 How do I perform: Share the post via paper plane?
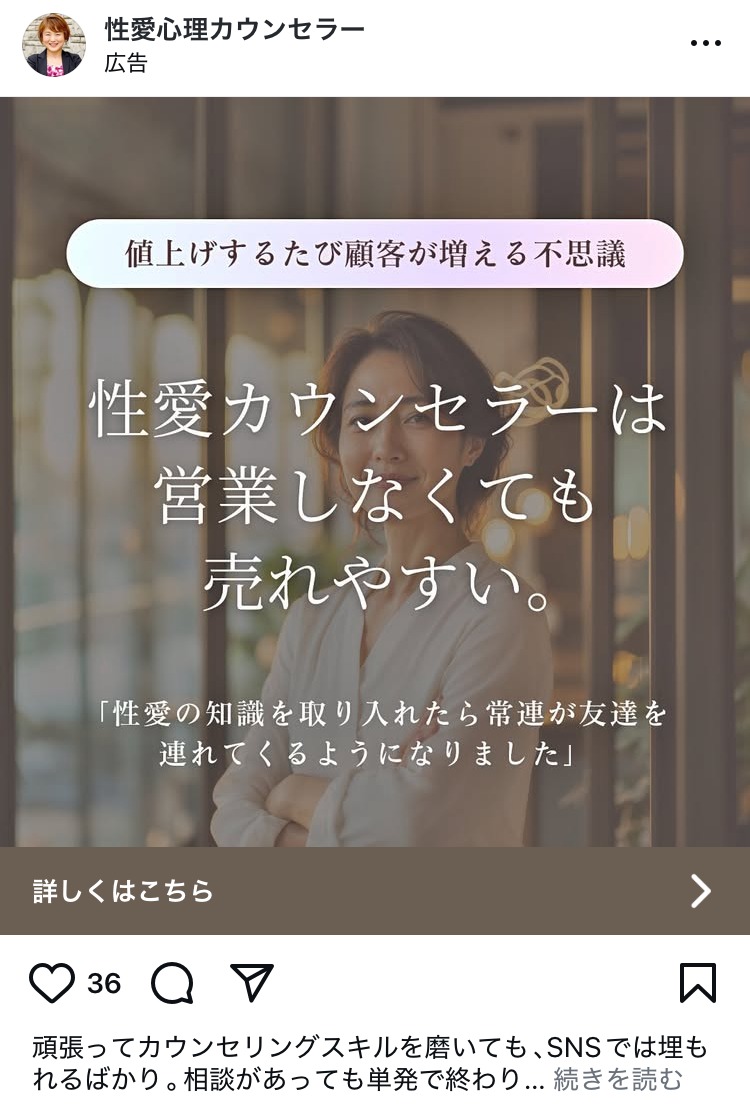coord(252,983)
